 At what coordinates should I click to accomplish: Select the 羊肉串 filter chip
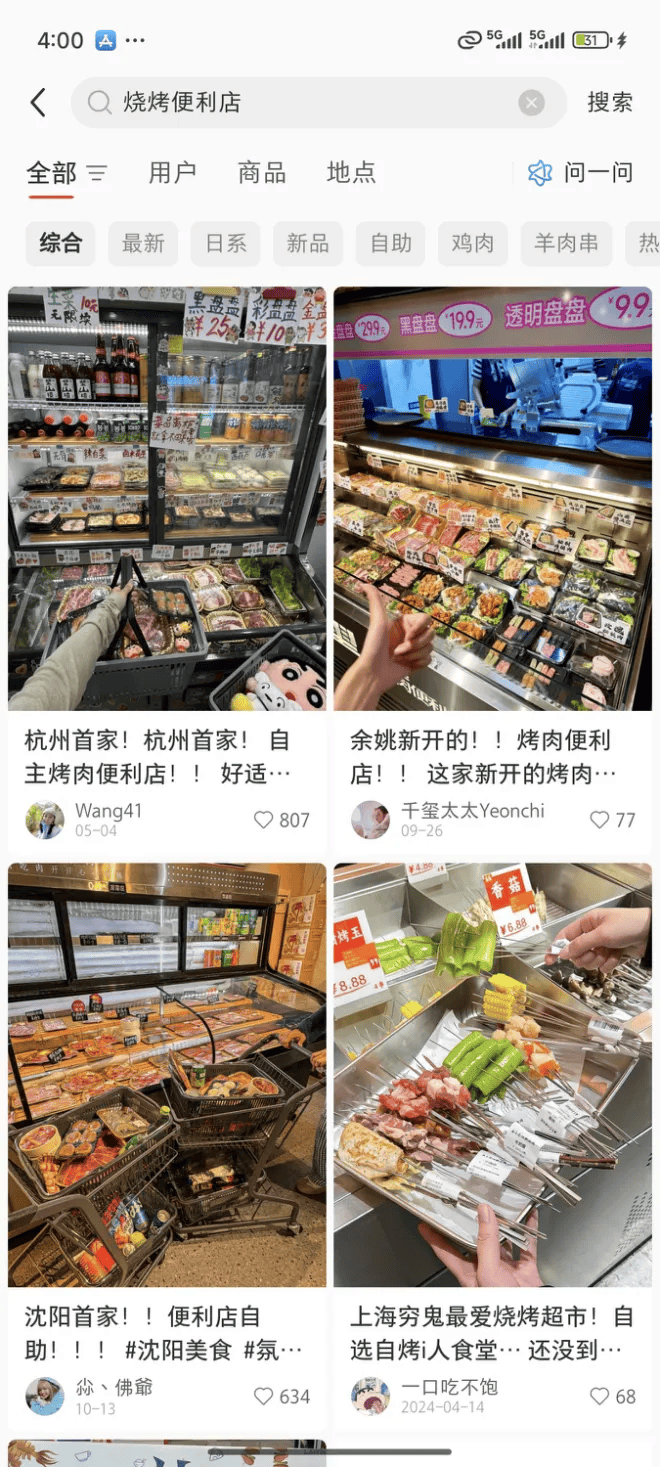click(x=566, y=243)
